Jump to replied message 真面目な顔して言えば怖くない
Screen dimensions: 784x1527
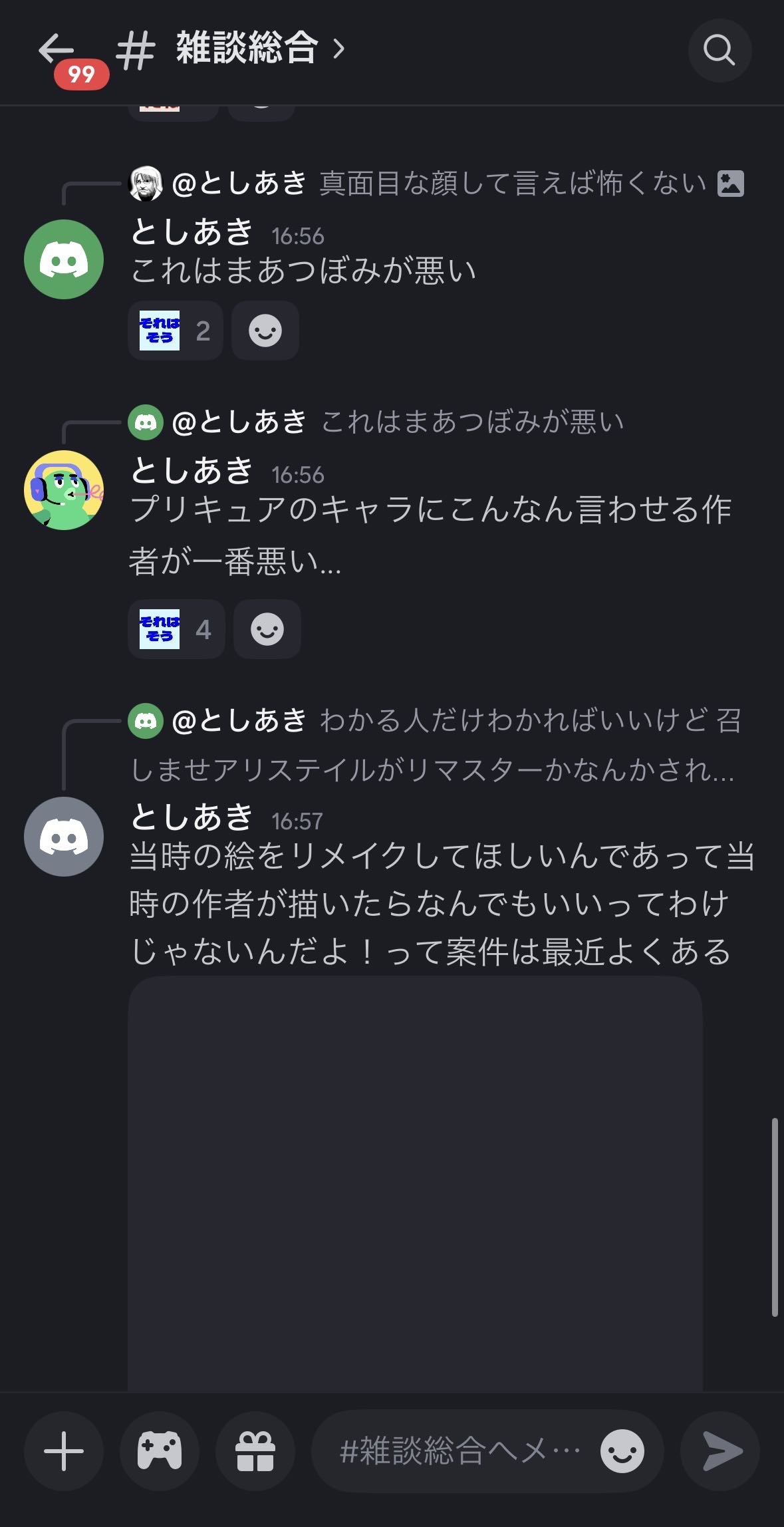click(x=512, y=184)
